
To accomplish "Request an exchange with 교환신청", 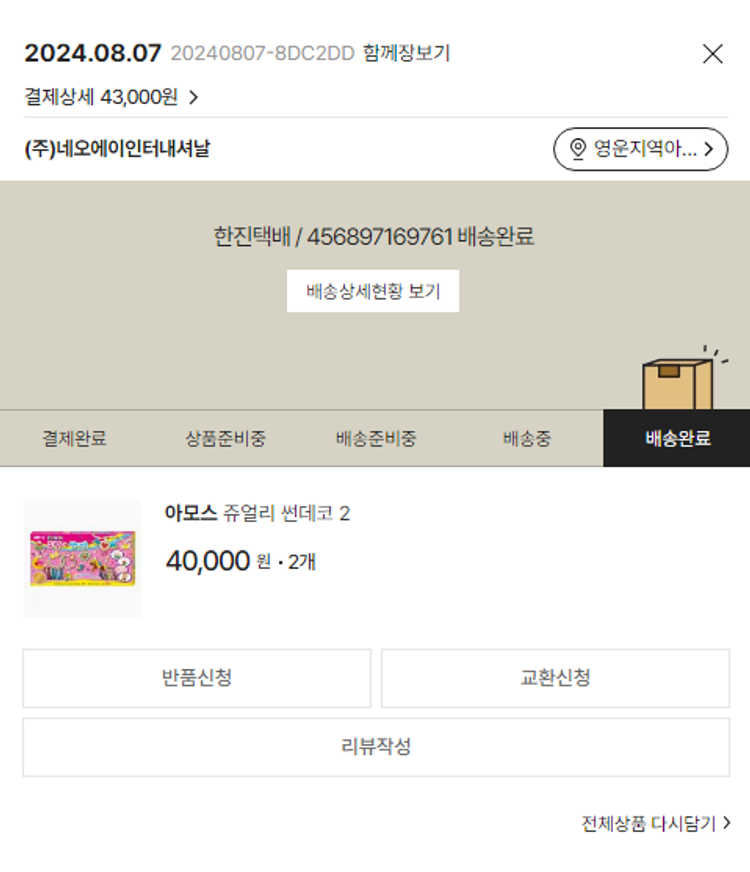I will tap(555, 678).
